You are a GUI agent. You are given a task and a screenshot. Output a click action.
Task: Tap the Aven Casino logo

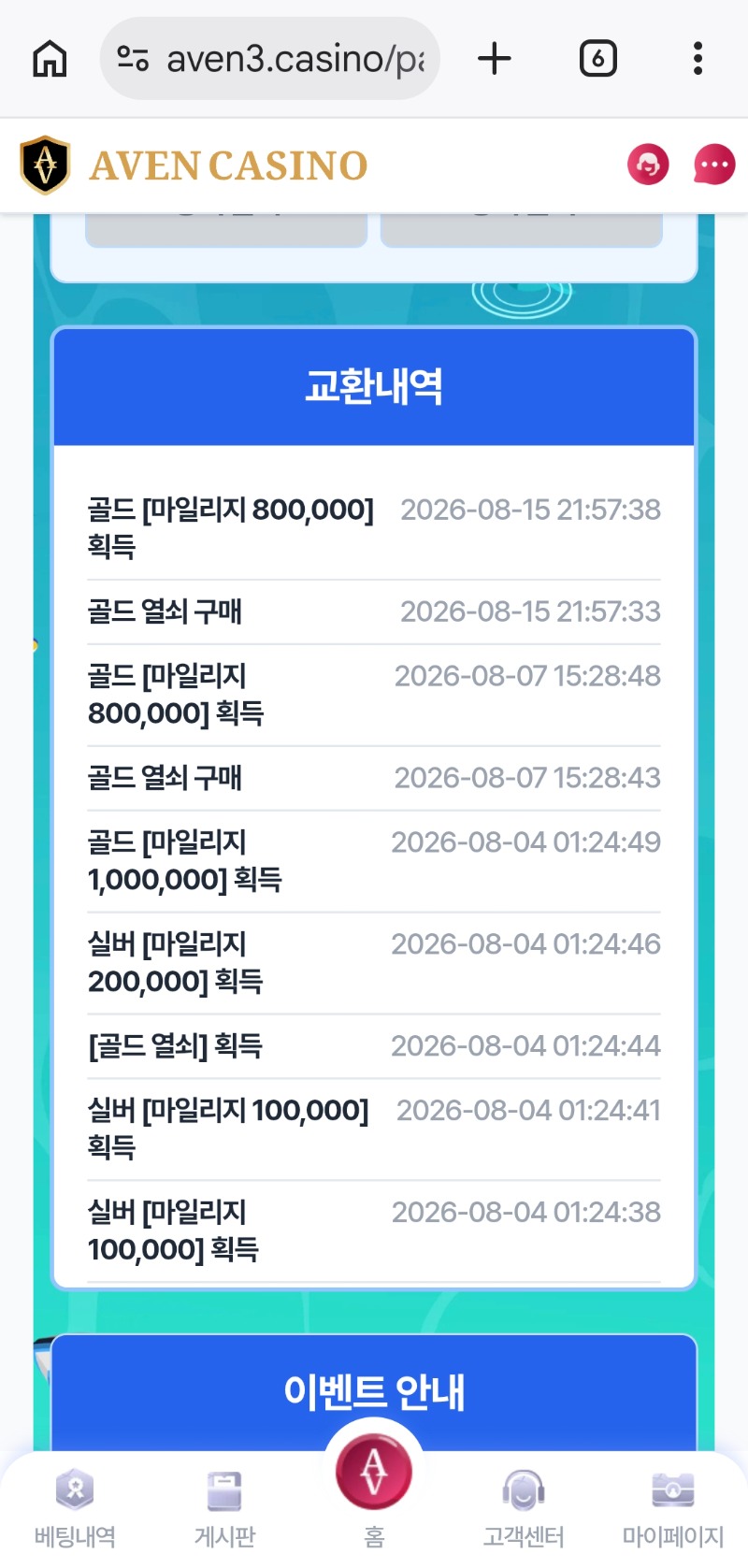(x=194, y=165)
